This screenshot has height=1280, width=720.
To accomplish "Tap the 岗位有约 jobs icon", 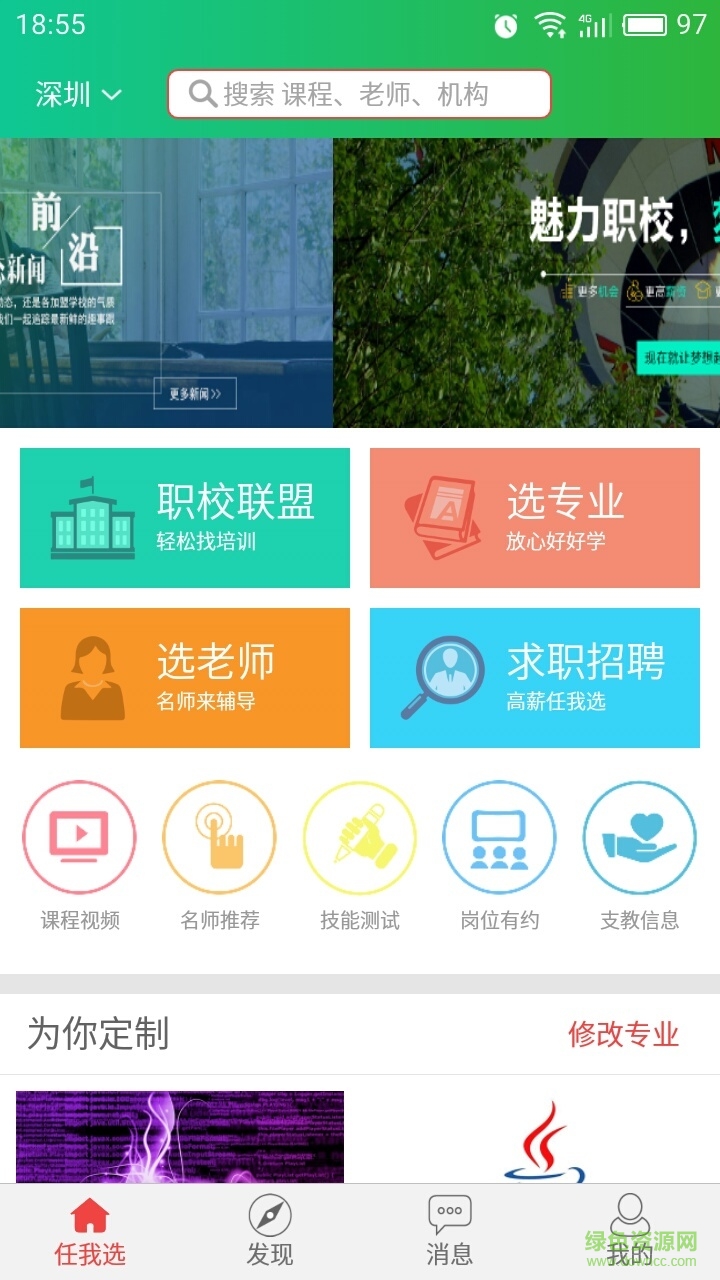I will [x=500, y=840].
